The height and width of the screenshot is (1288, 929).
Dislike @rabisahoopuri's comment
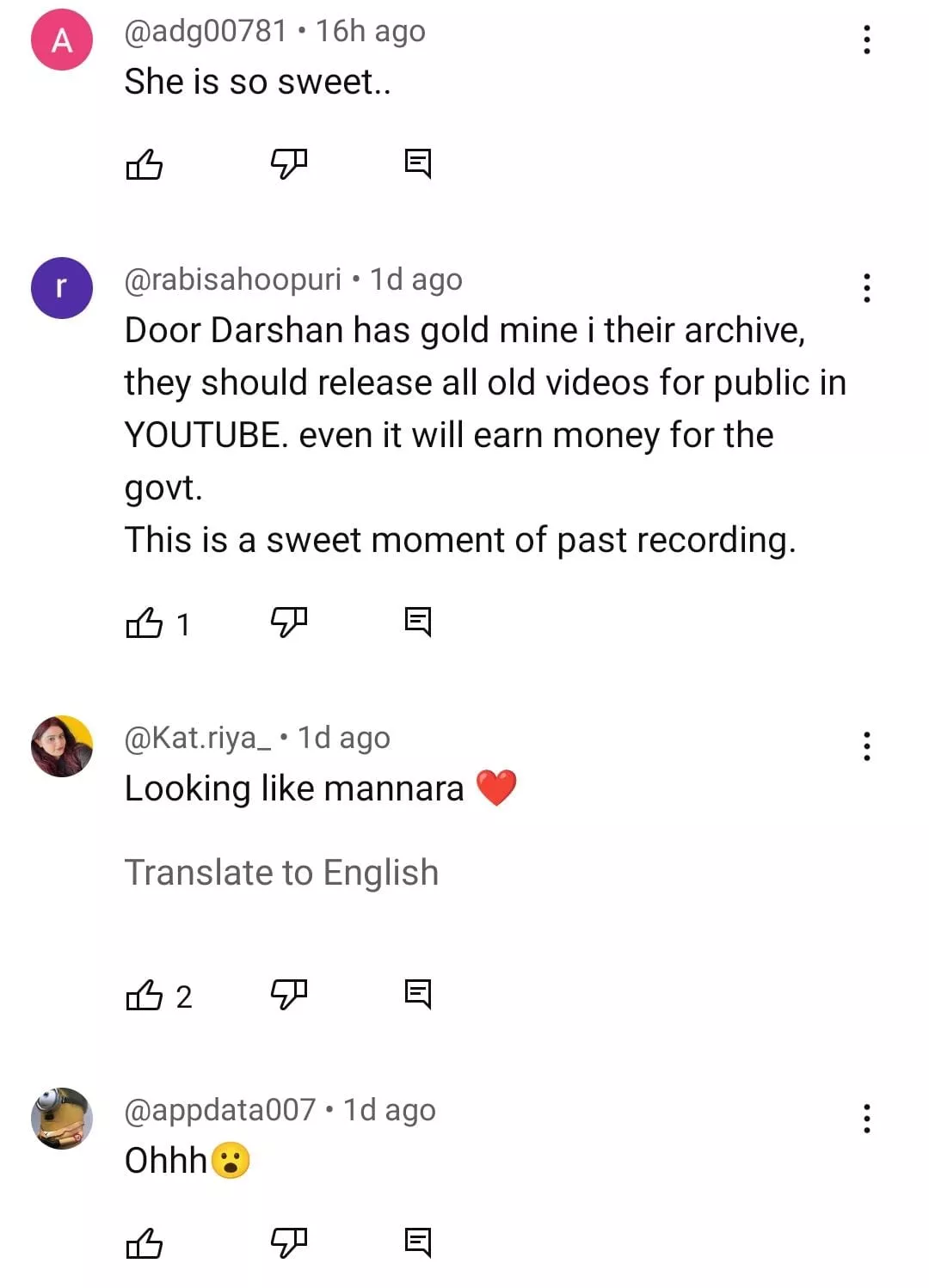[289, 622]
